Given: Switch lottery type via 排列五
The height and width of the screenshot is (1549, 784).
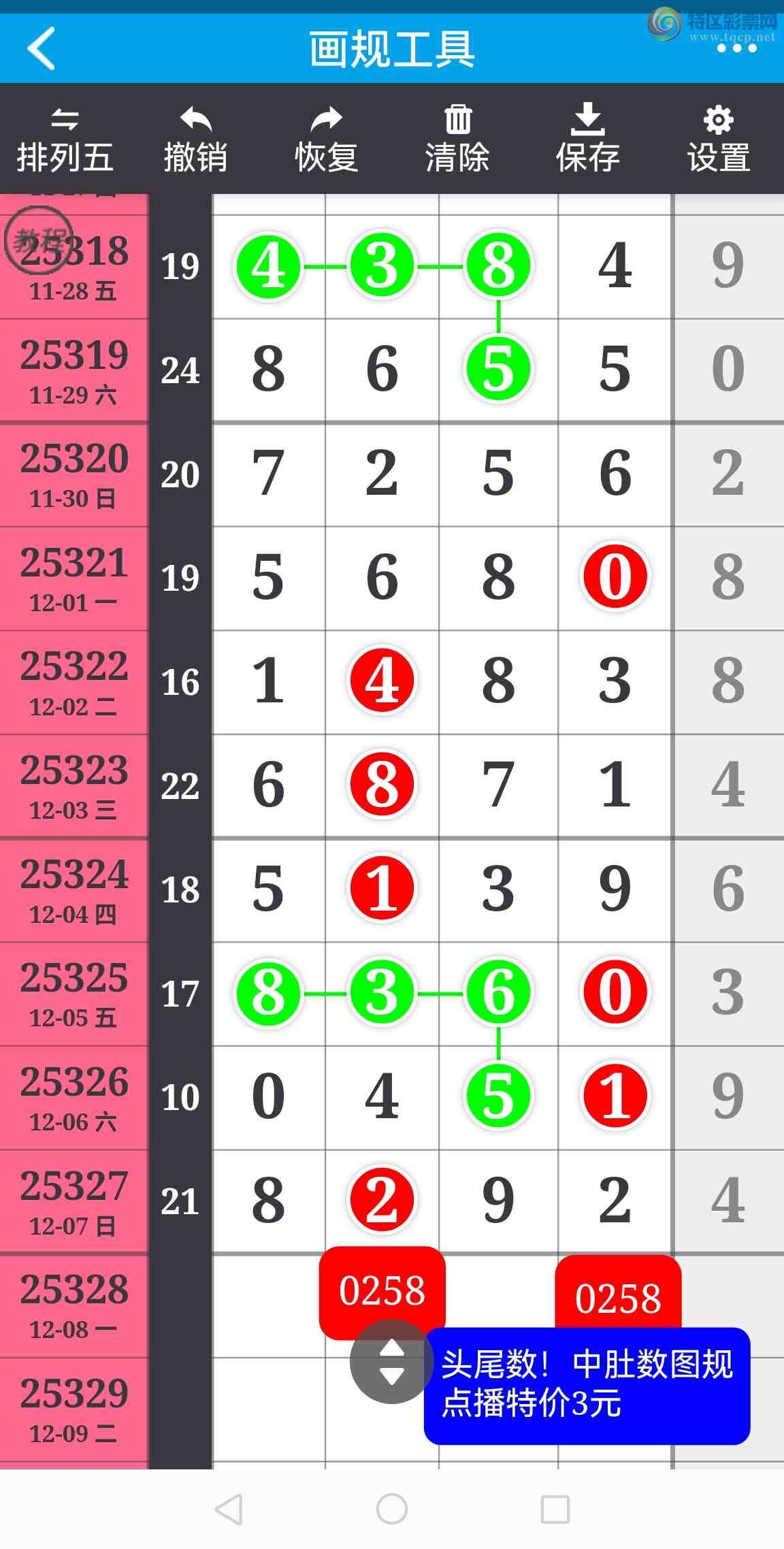Looking at the screenshot, I should coord(65,140).
